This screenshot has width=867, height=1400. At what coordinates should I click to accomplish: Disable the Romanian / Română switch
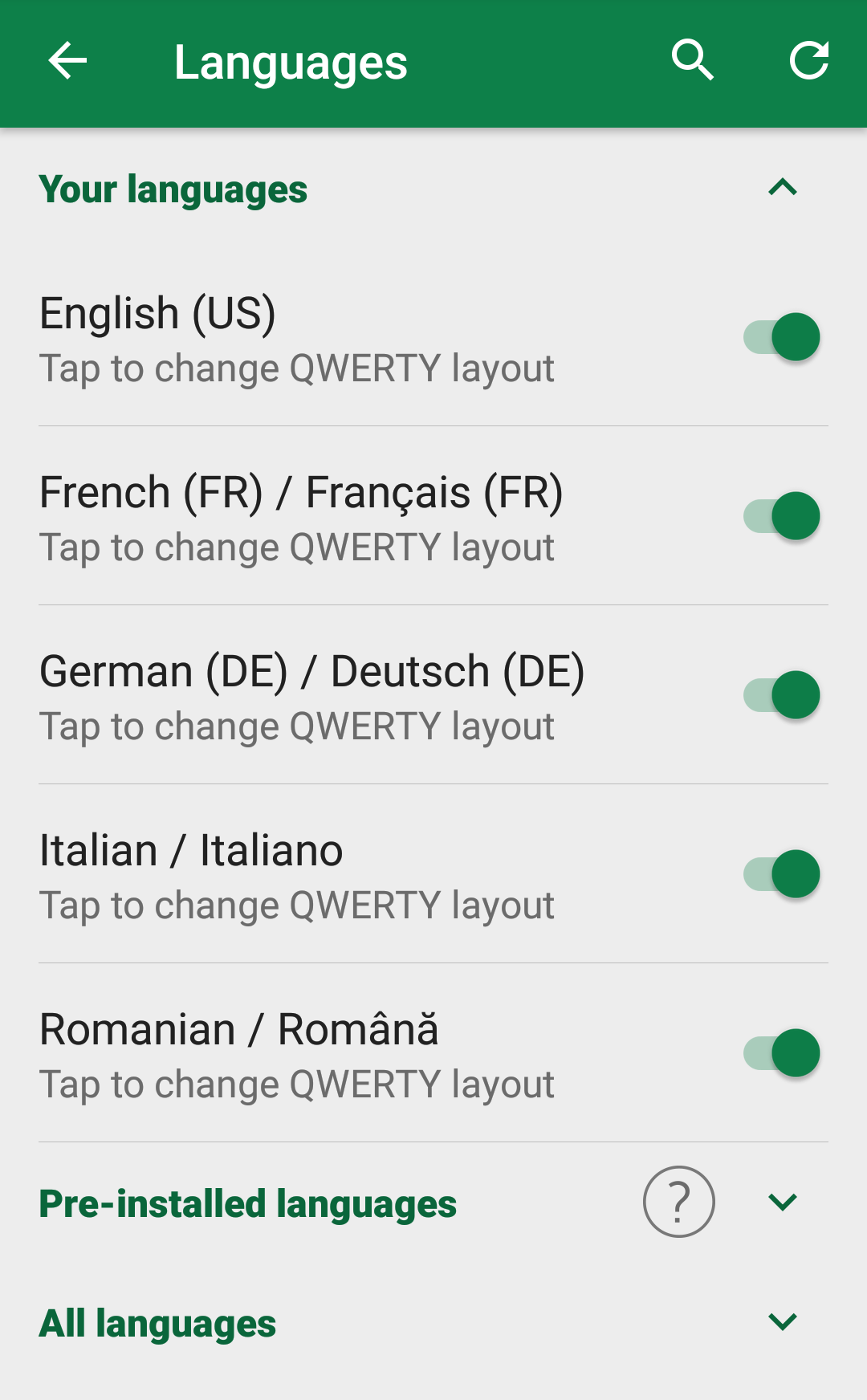[782, 1053]
